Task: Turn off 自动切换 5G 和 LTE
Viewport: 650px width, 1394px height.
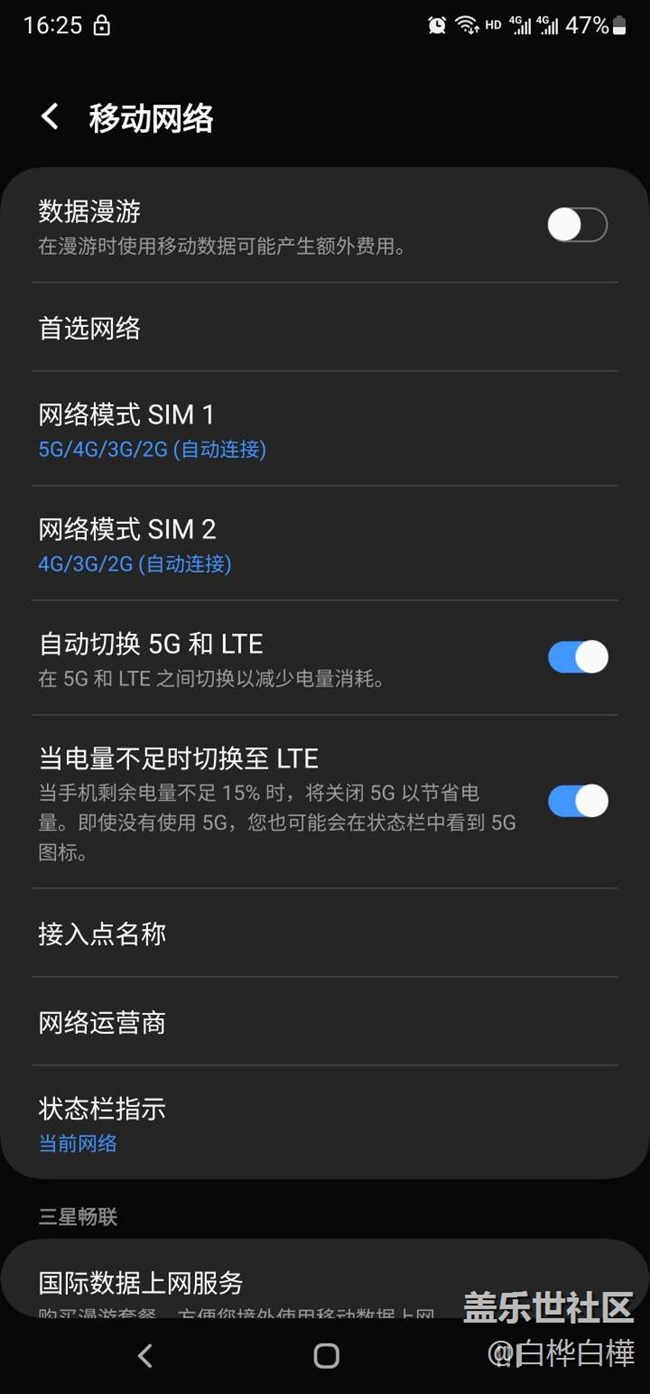Action: tap(577, 657)
